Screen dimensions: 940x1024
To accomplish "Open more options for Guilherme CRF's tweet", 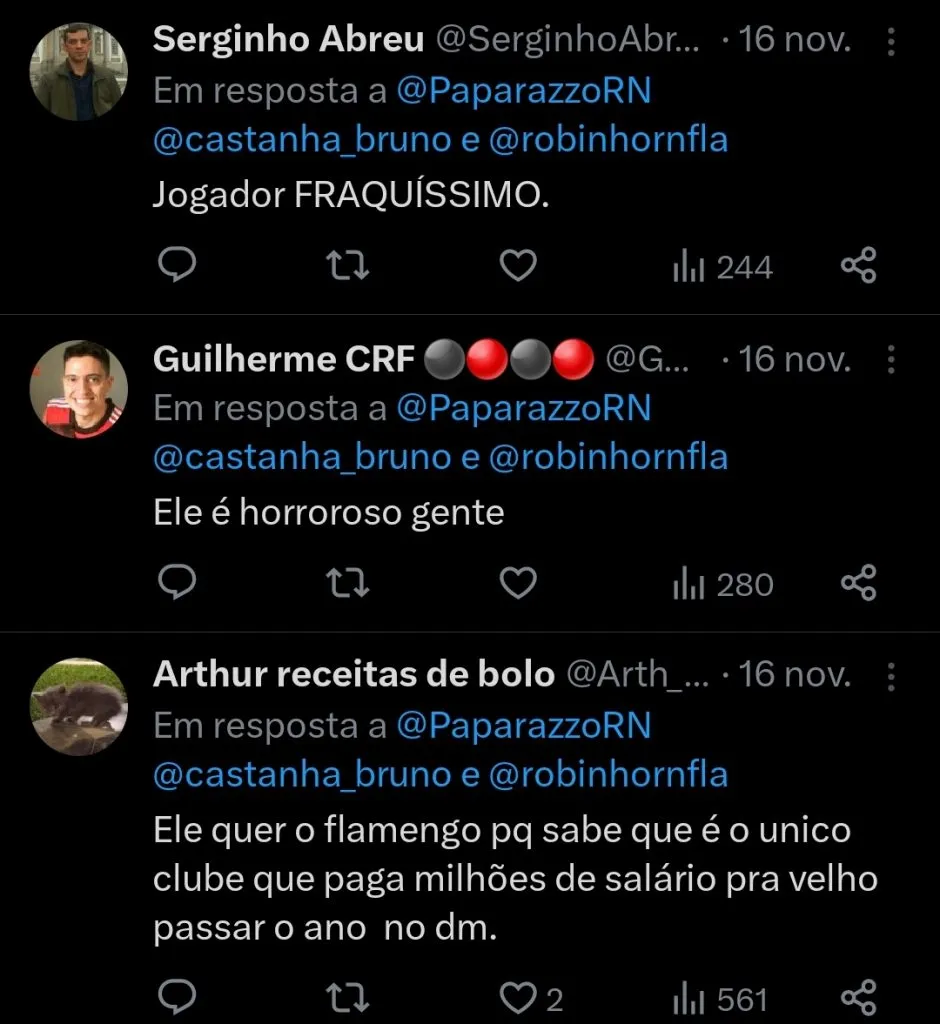I will point(889,358).
